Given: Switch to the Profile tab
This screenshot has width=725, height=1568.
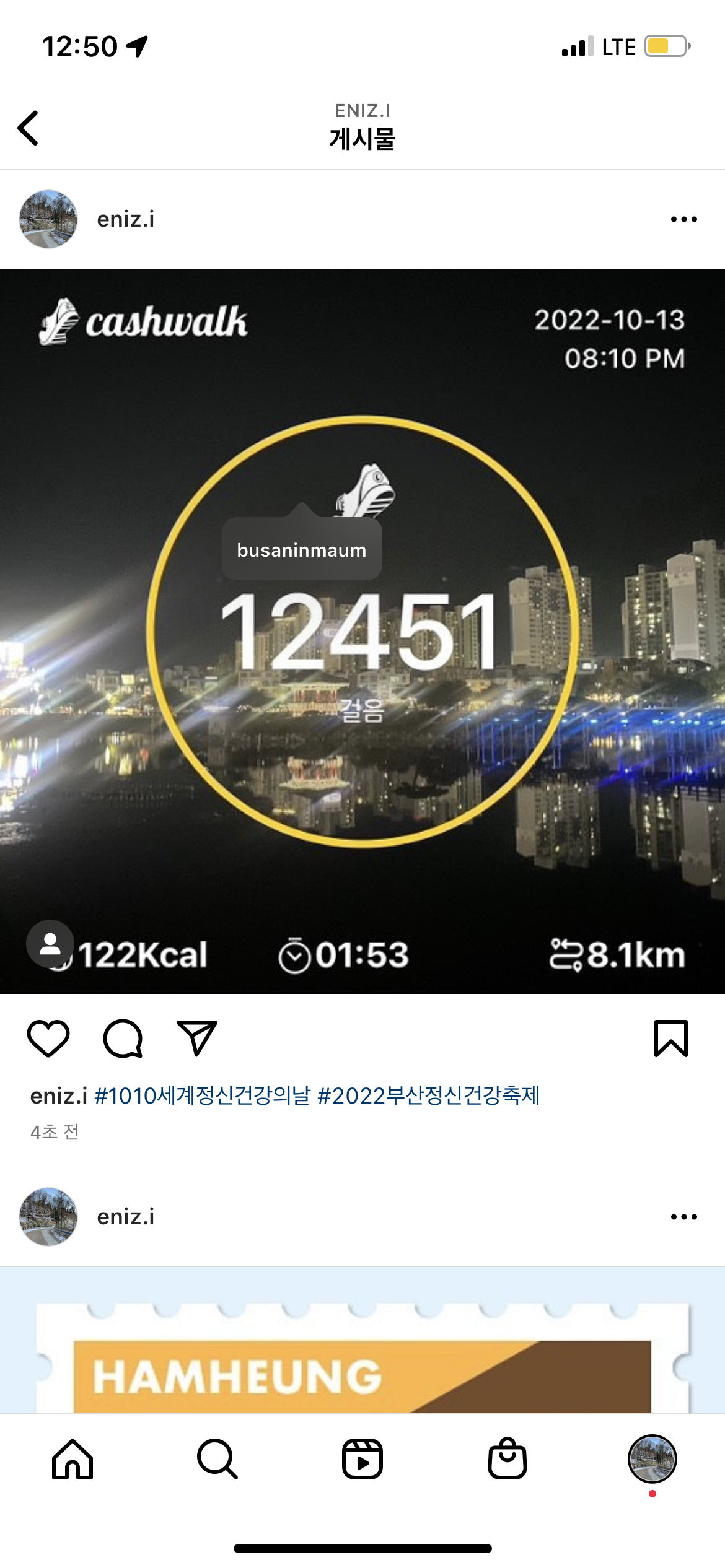Looking at the screenshot, I should (x=652, y=1459).
